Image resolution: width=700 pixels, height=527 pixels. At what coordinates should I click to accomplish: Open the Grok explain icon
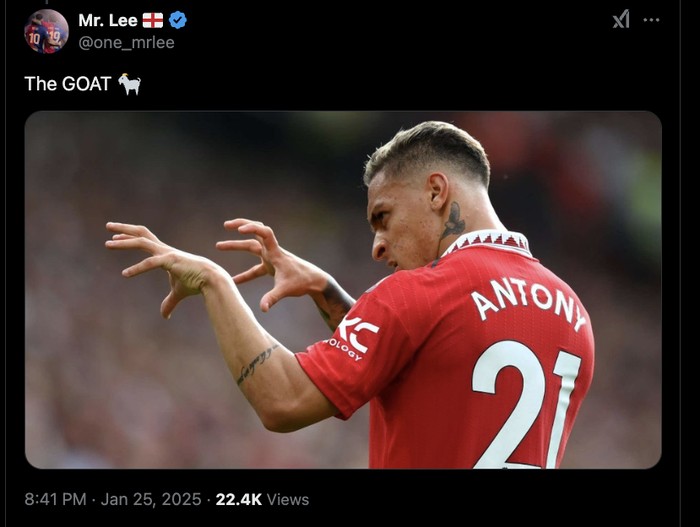click(x=621, y=20)
